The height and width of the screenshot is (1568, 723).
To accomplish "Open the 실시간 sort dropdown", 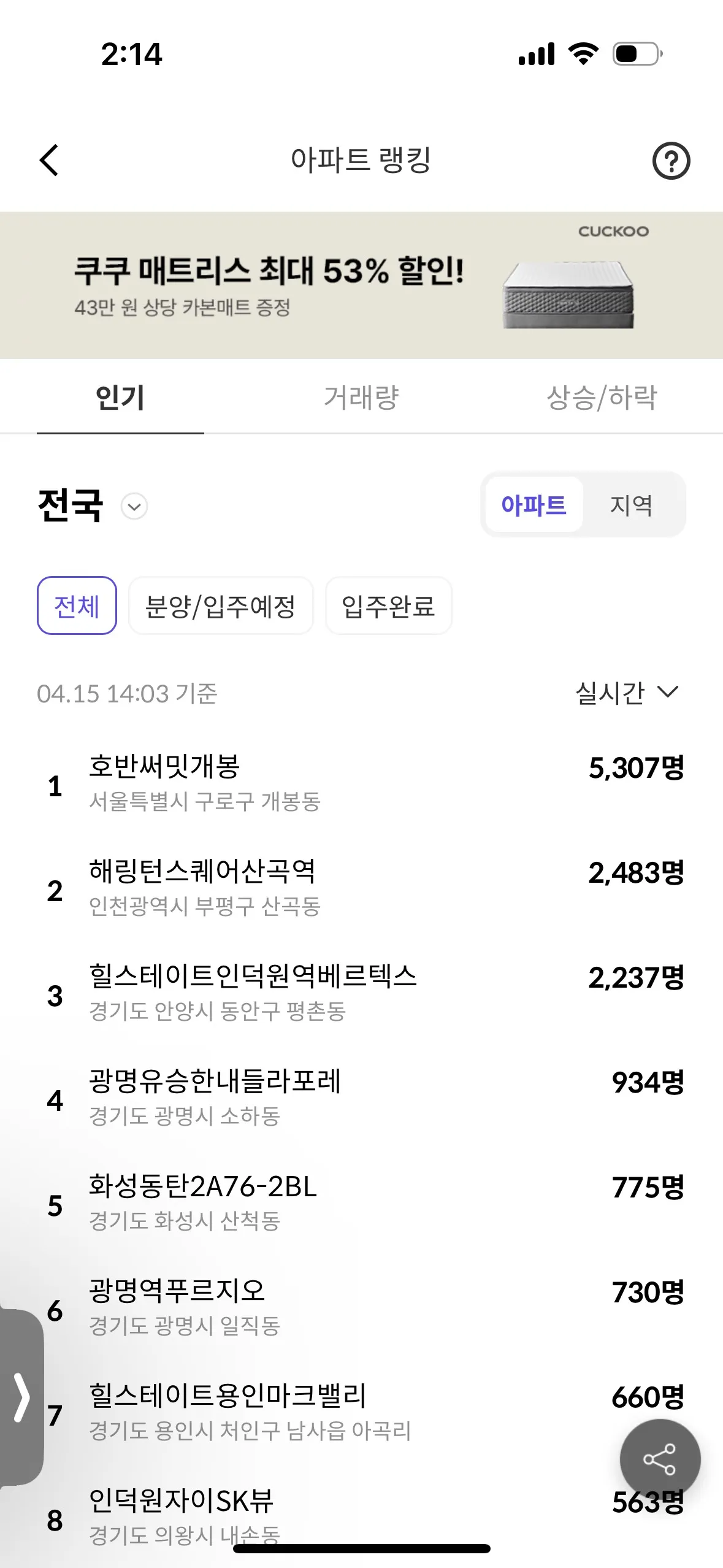I will (x=627, y=693).
